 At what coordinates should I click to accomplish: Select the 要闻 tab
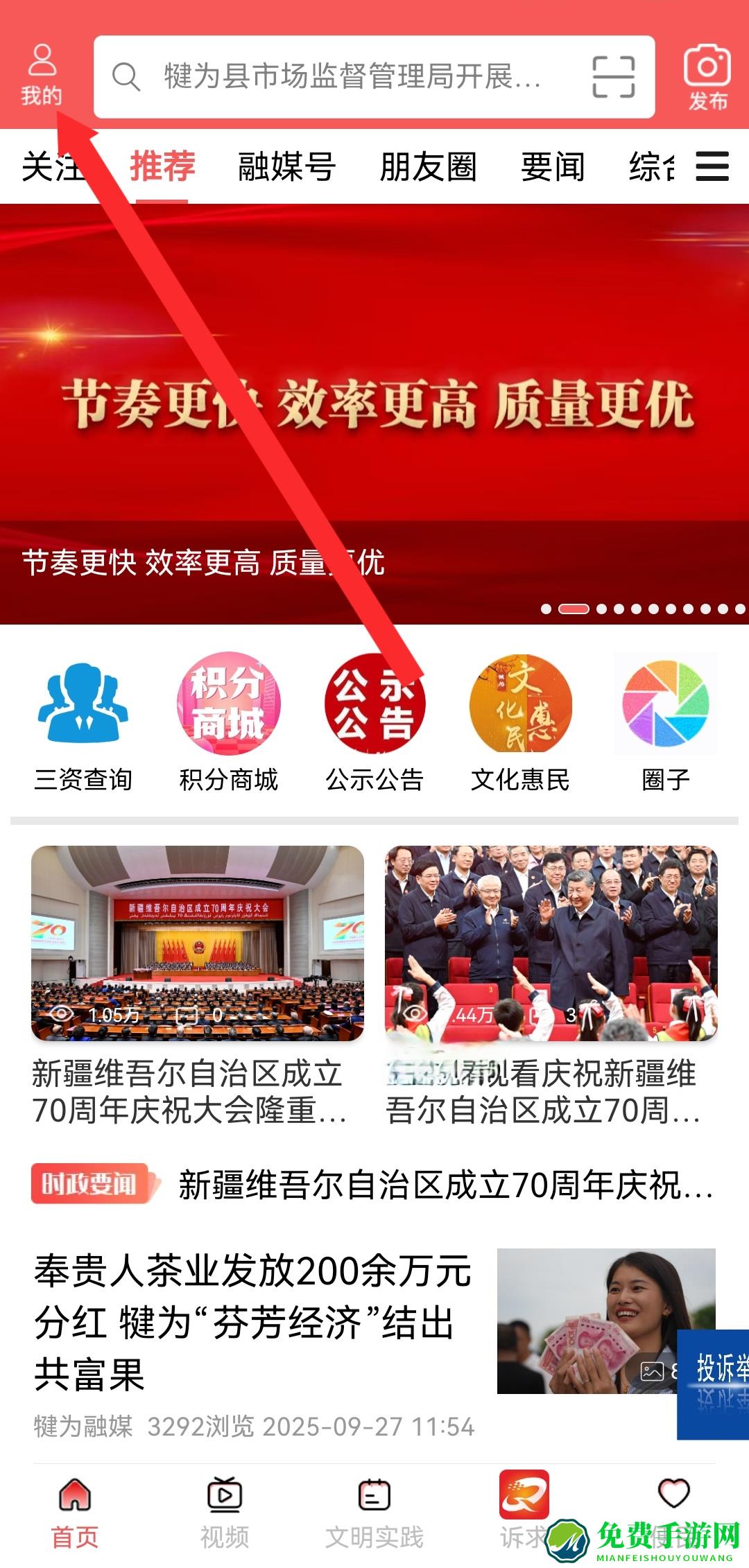(x=553, y=167)
